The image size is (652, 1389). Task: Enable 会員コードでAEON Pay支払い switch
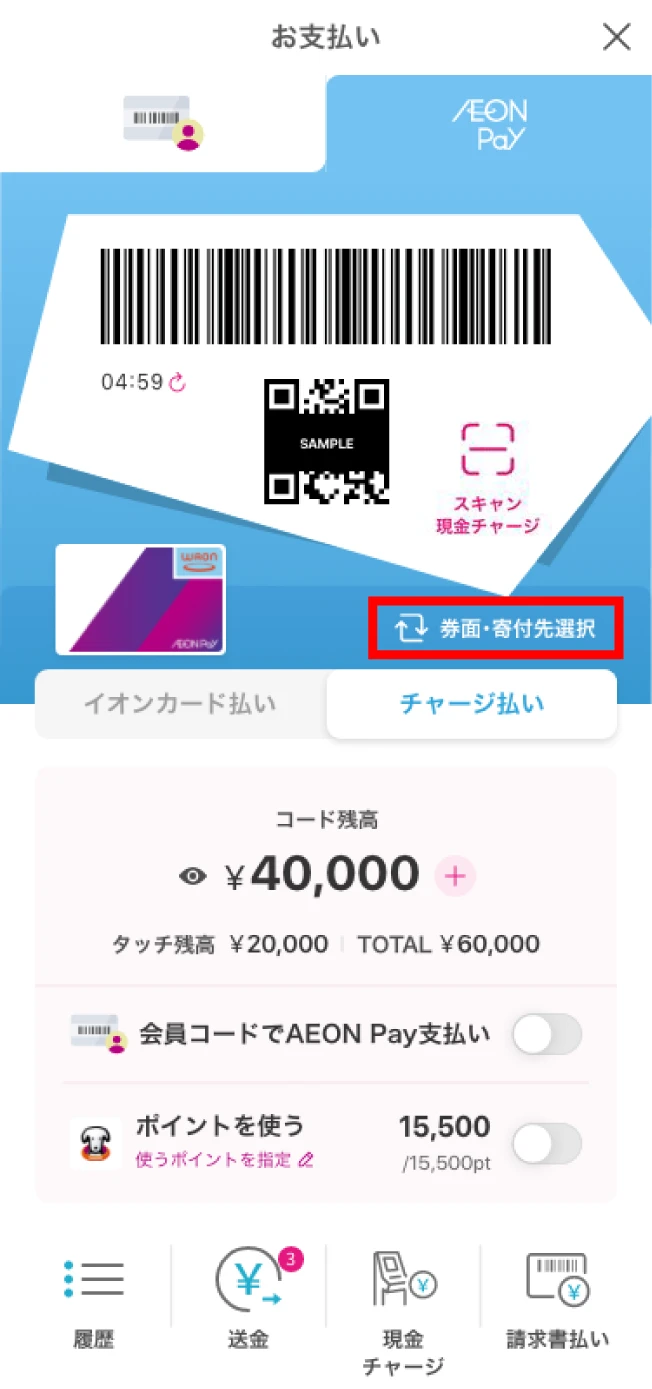pyautogui.click(x=546, y=1035)
